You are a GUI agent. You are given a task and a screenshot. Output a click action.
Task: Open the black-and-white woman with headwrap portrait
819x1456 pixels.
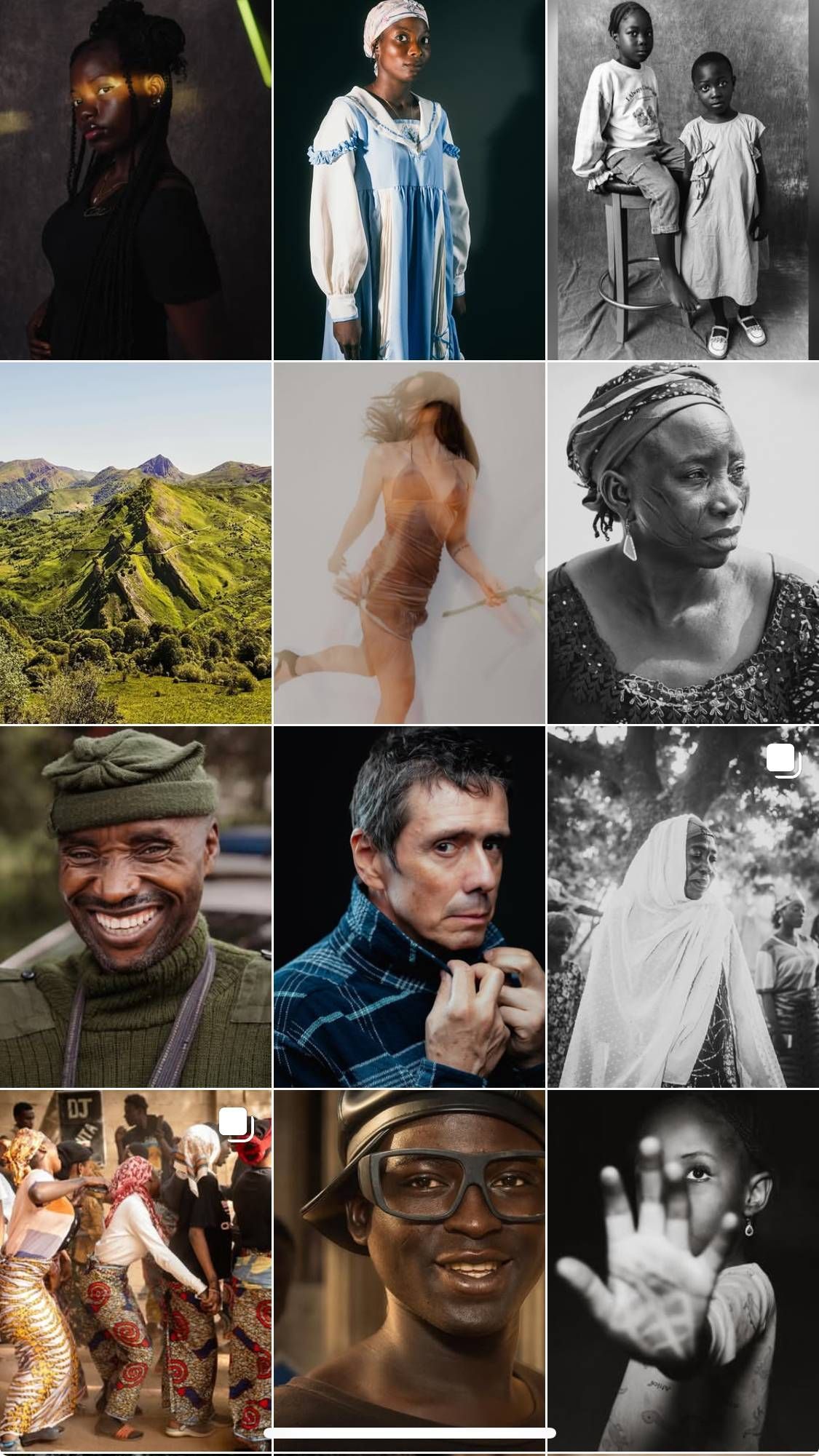pos(683,543)
